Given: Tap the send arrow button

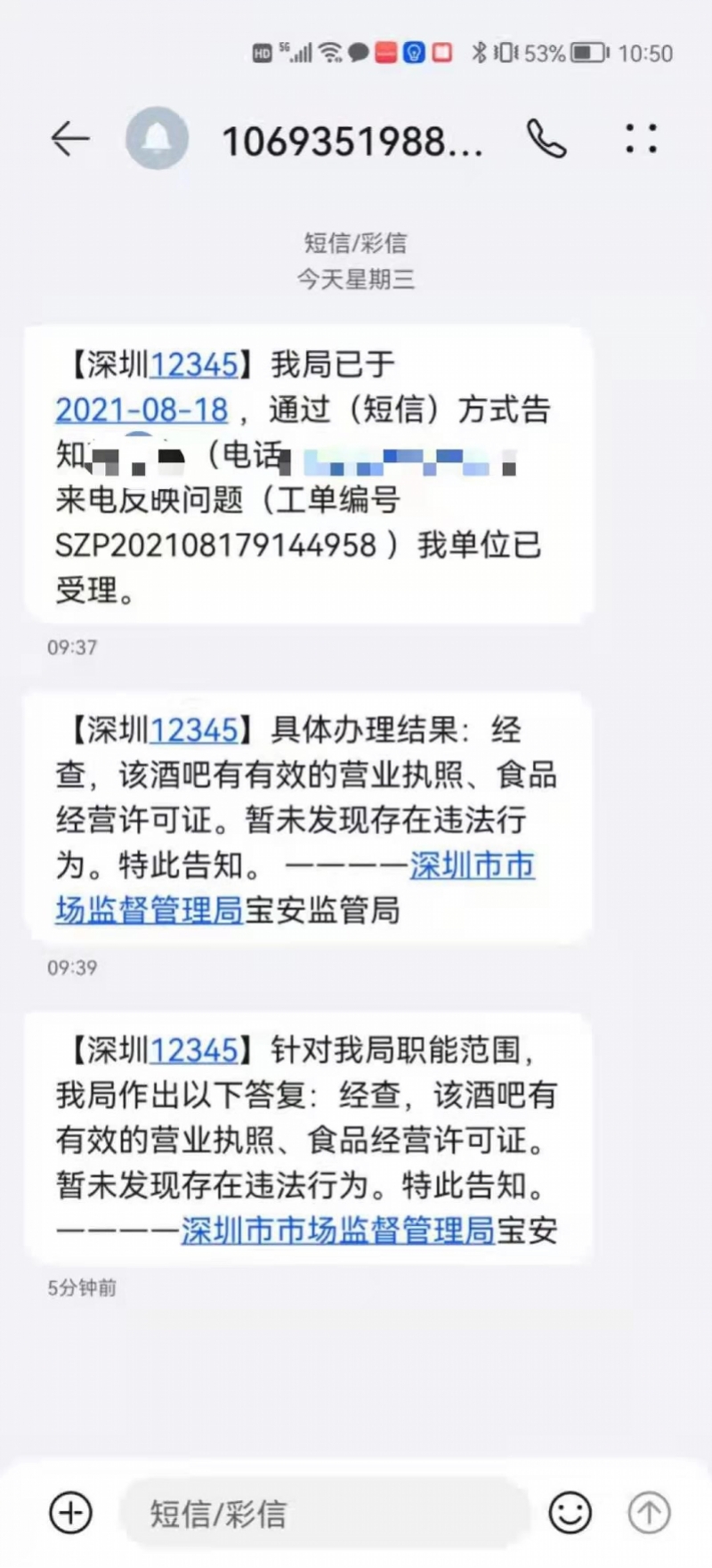Looking at the screenshot, I should tap(649, 1512).
